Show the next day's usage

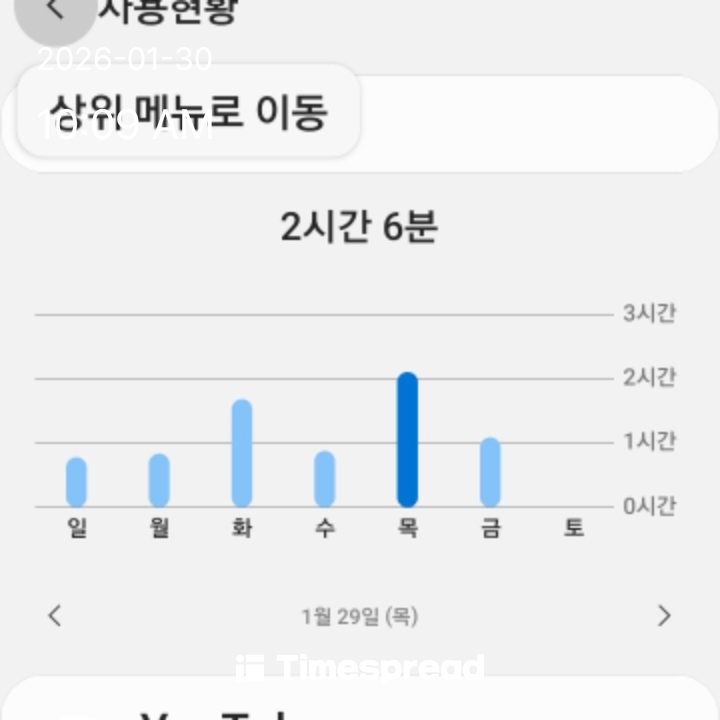[664, 616]
